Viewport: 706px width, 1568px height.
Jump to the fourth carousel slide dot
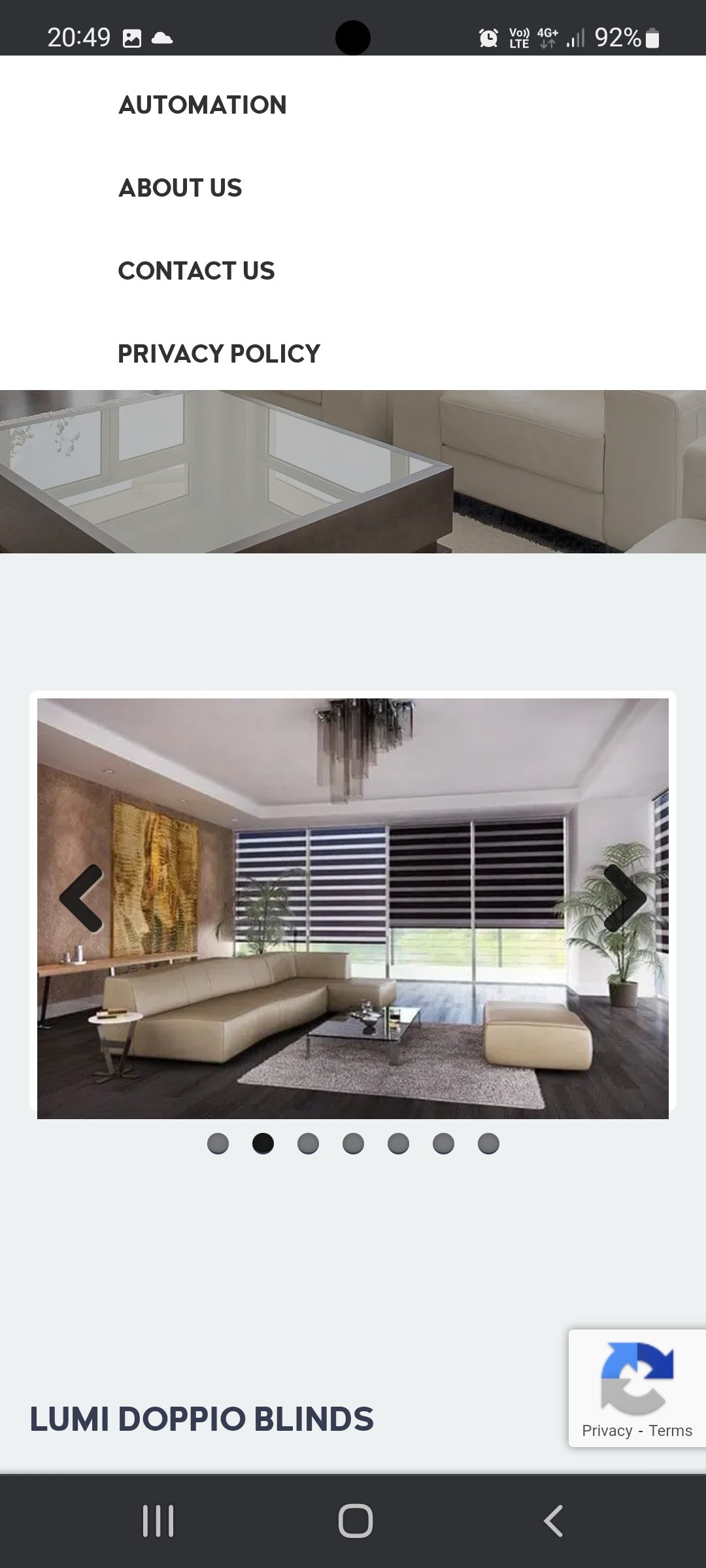(x=353, y=1143)
